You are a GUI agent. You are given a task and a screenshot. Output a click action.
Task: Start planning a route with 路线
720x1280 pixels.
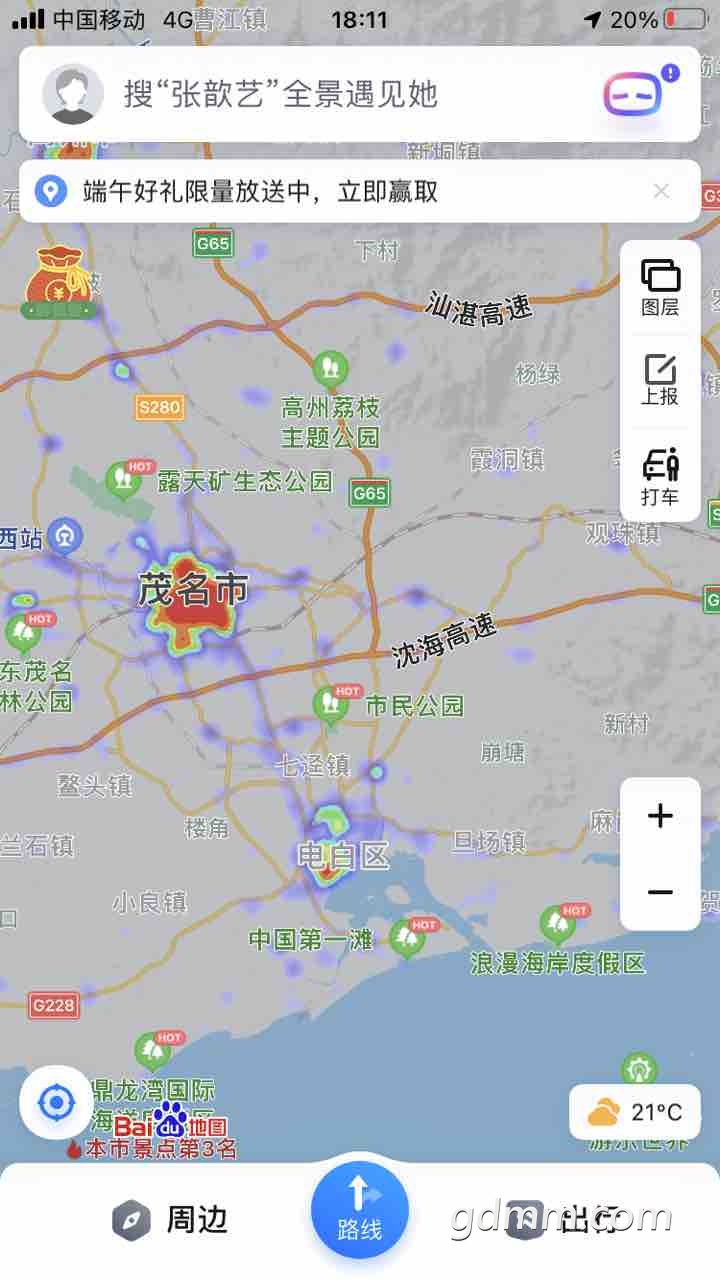pyautogui.click(x=360, y=1210)
